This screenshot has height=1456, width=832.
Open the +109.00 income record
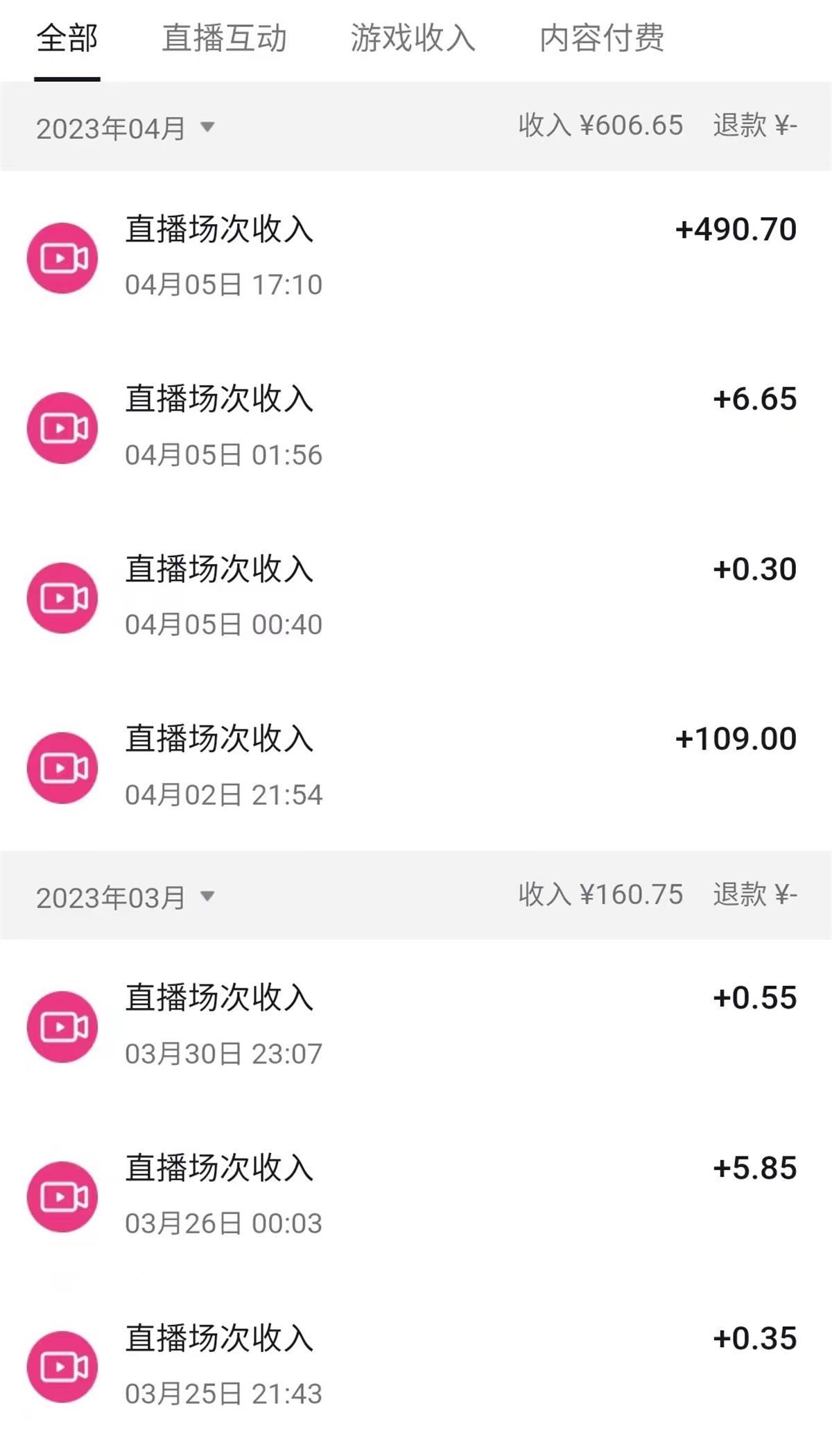click(x=416, y=766)
